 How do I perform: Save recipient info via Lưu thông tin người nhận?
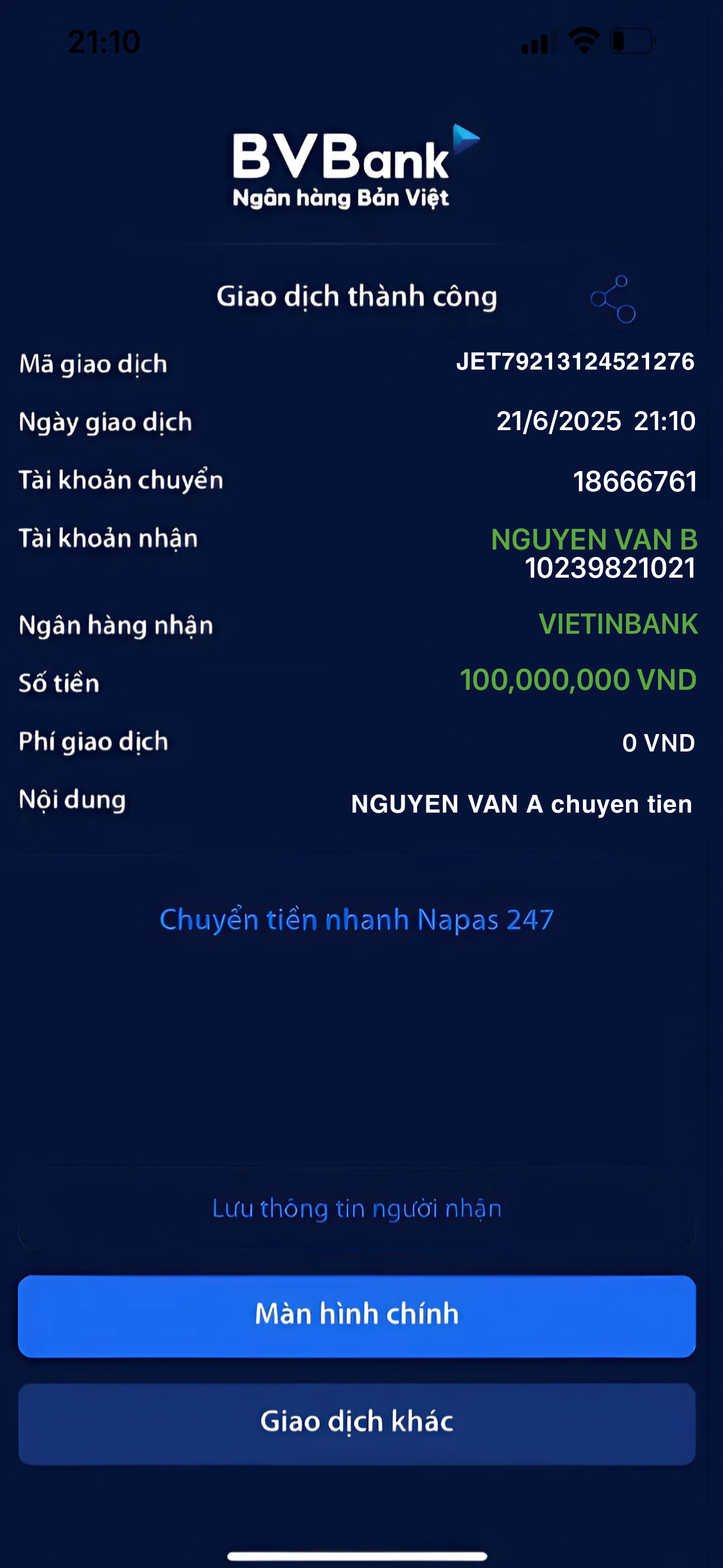coord(356,1209)
